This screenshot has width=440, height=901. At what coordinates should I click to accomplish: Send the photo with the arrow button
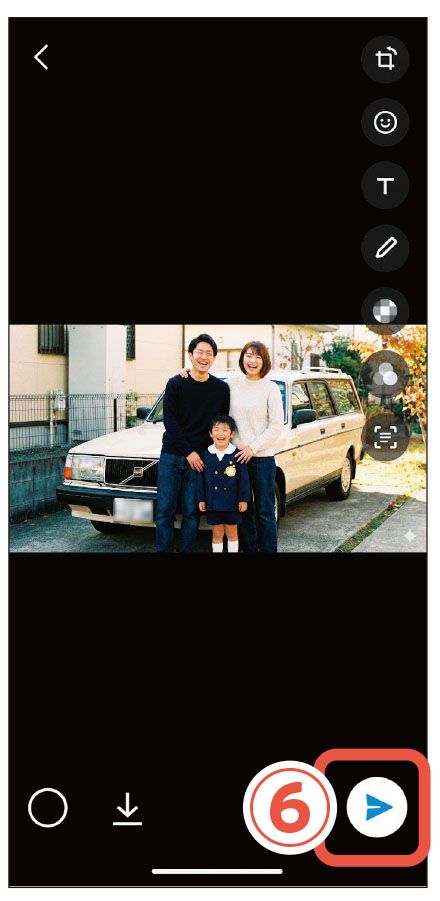(377, 807)
